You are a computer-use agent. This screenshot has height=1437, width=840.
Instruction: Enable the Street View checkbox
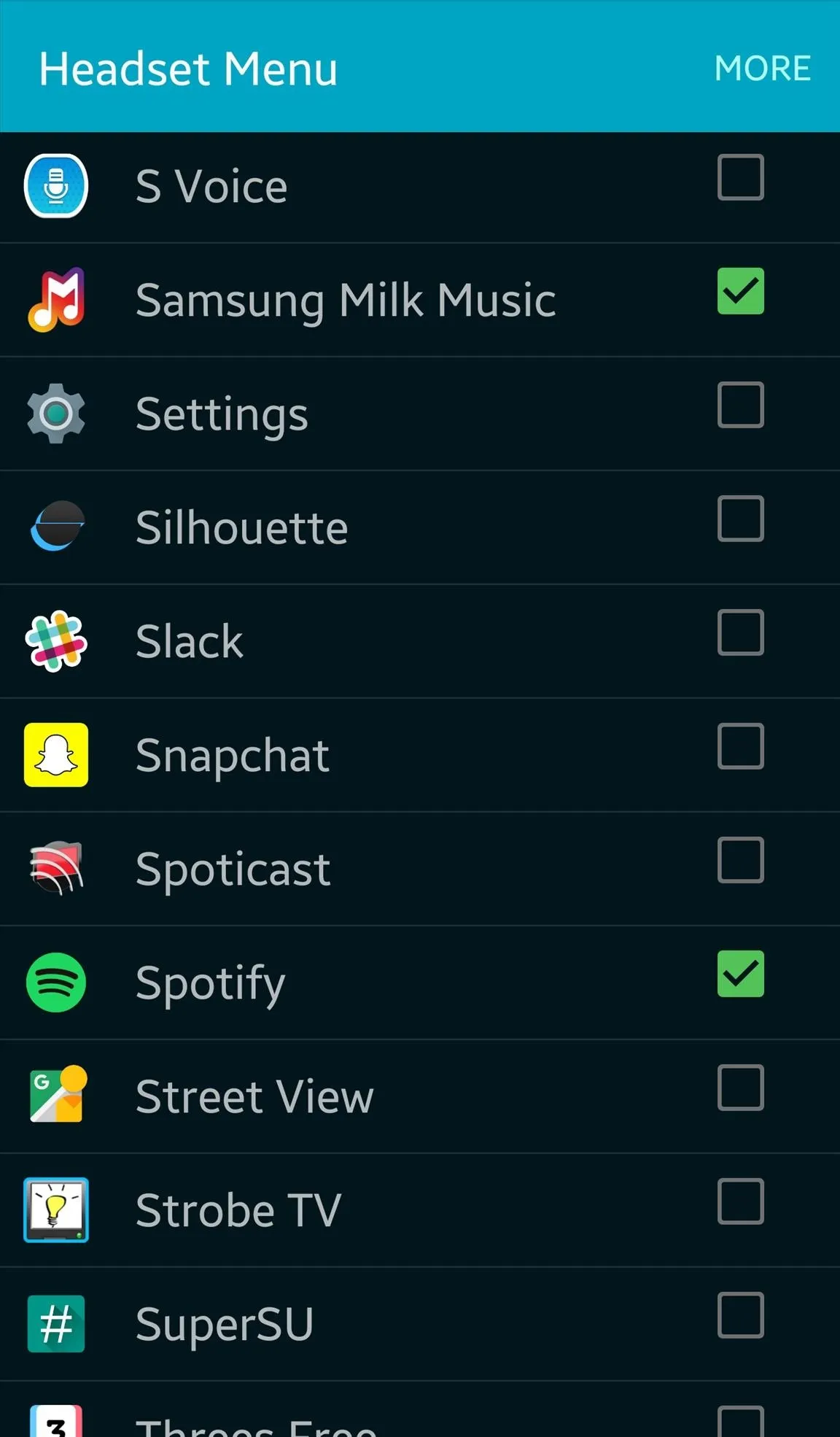741,1088
